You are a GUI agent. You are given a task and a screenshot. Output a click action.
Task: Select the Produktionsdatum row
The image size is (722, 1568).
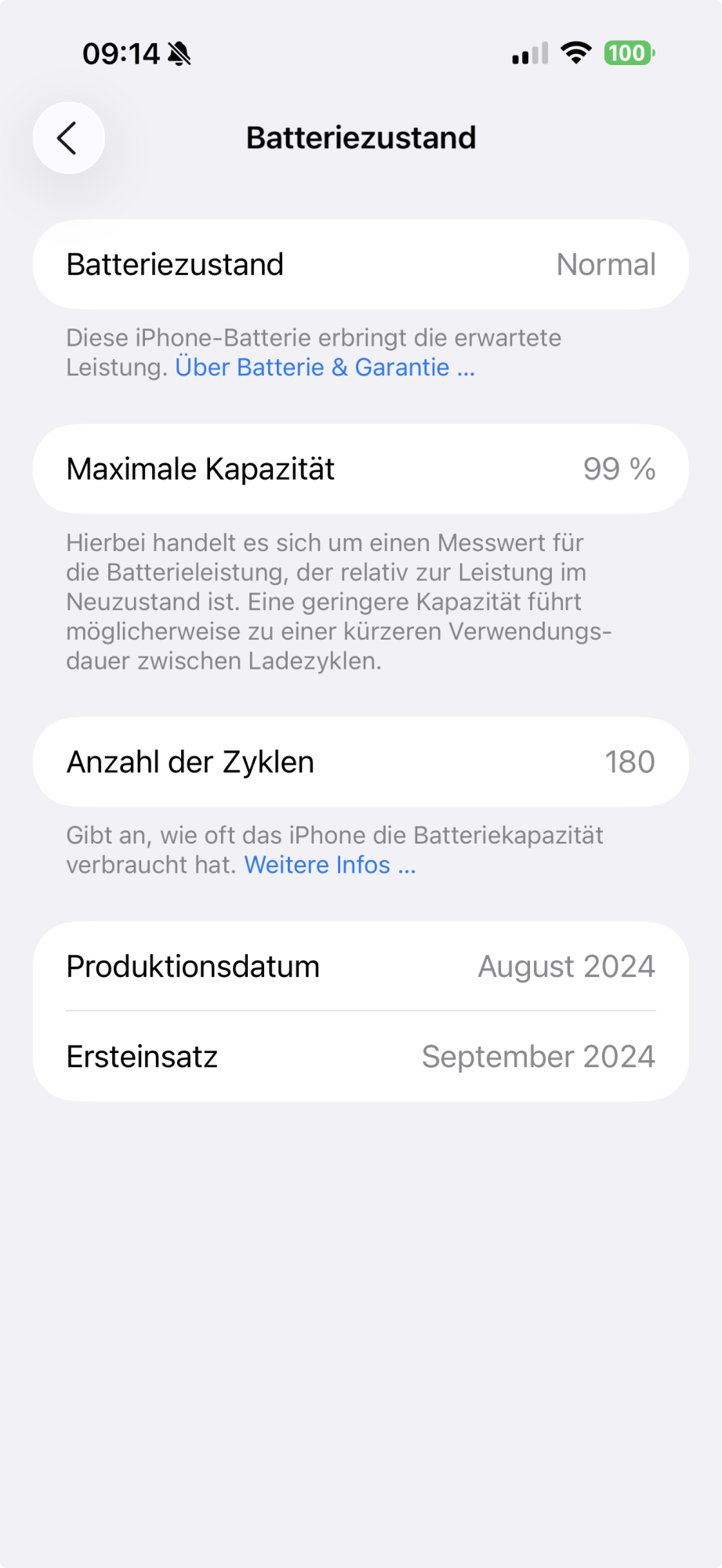361,966
